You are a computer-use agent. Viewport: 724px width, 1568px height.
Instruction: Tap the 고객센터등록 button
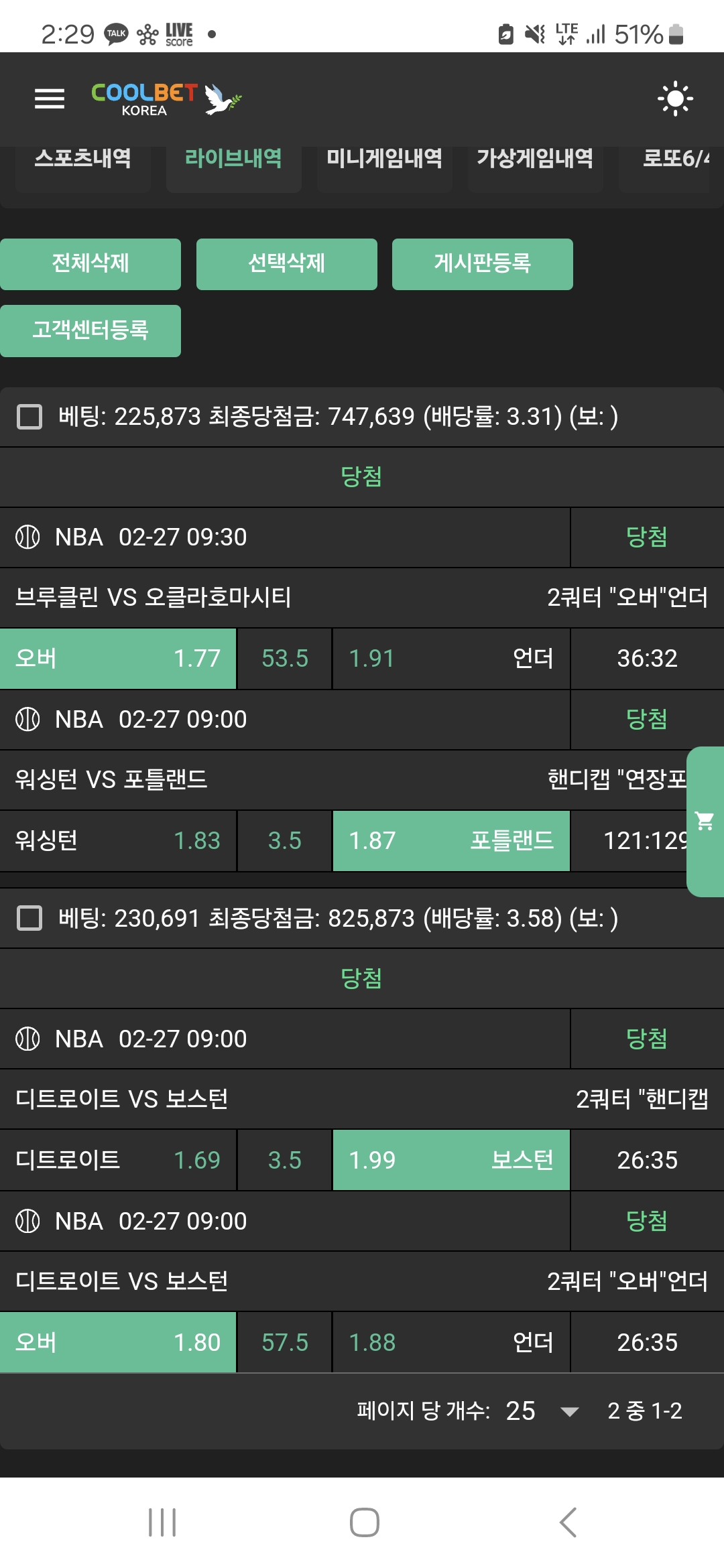pyautogui.click(x=90, y=330)
